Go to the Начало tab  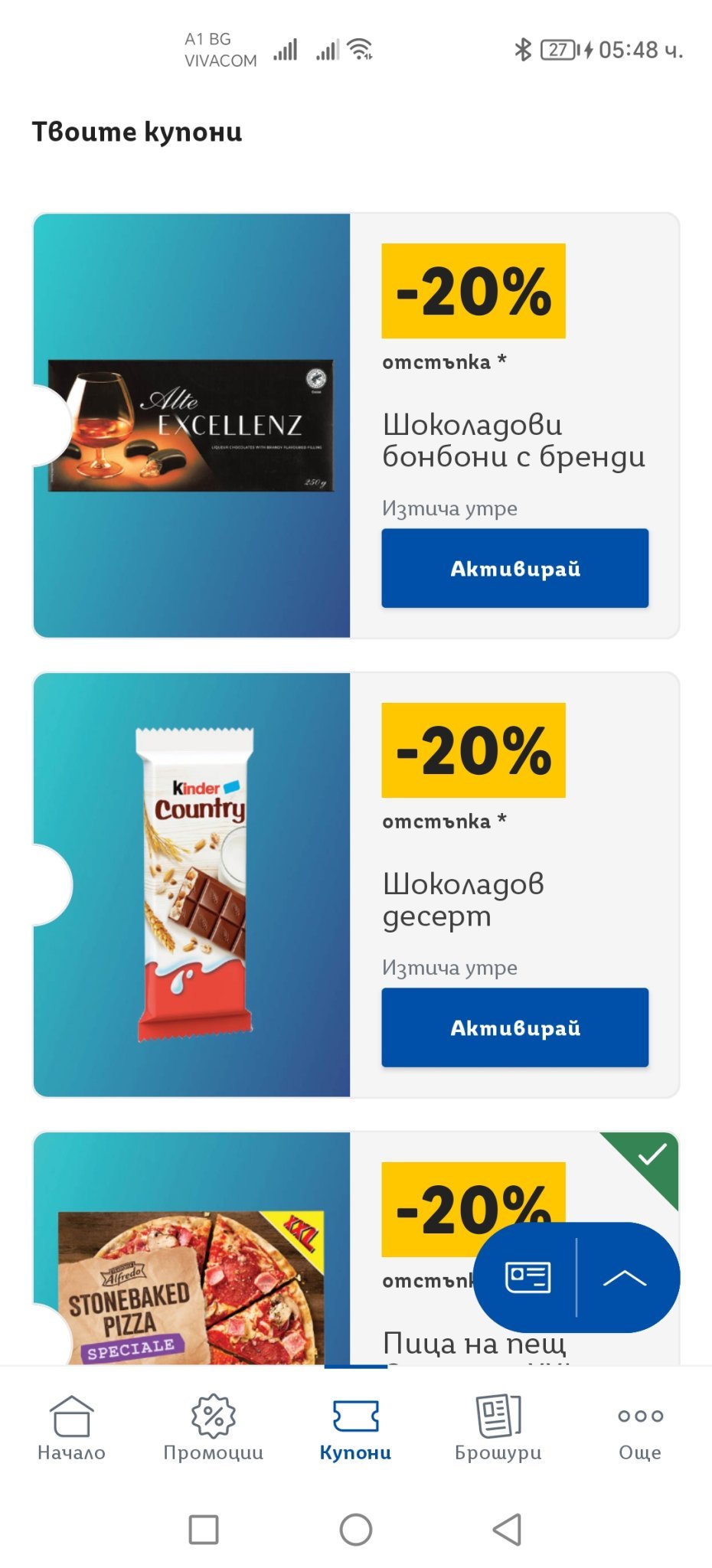(71, 1427)
